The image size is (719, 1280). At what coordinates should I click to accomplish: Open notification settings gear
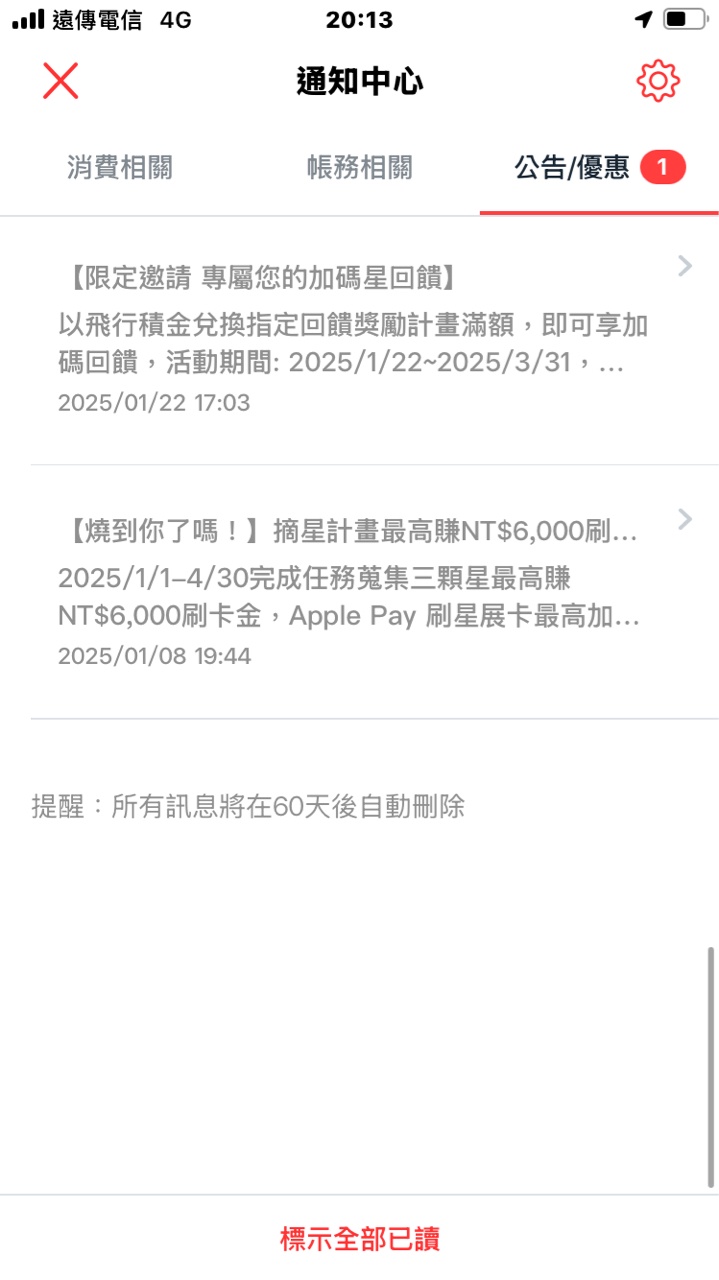pyautogui.click(x=657, y=81)
